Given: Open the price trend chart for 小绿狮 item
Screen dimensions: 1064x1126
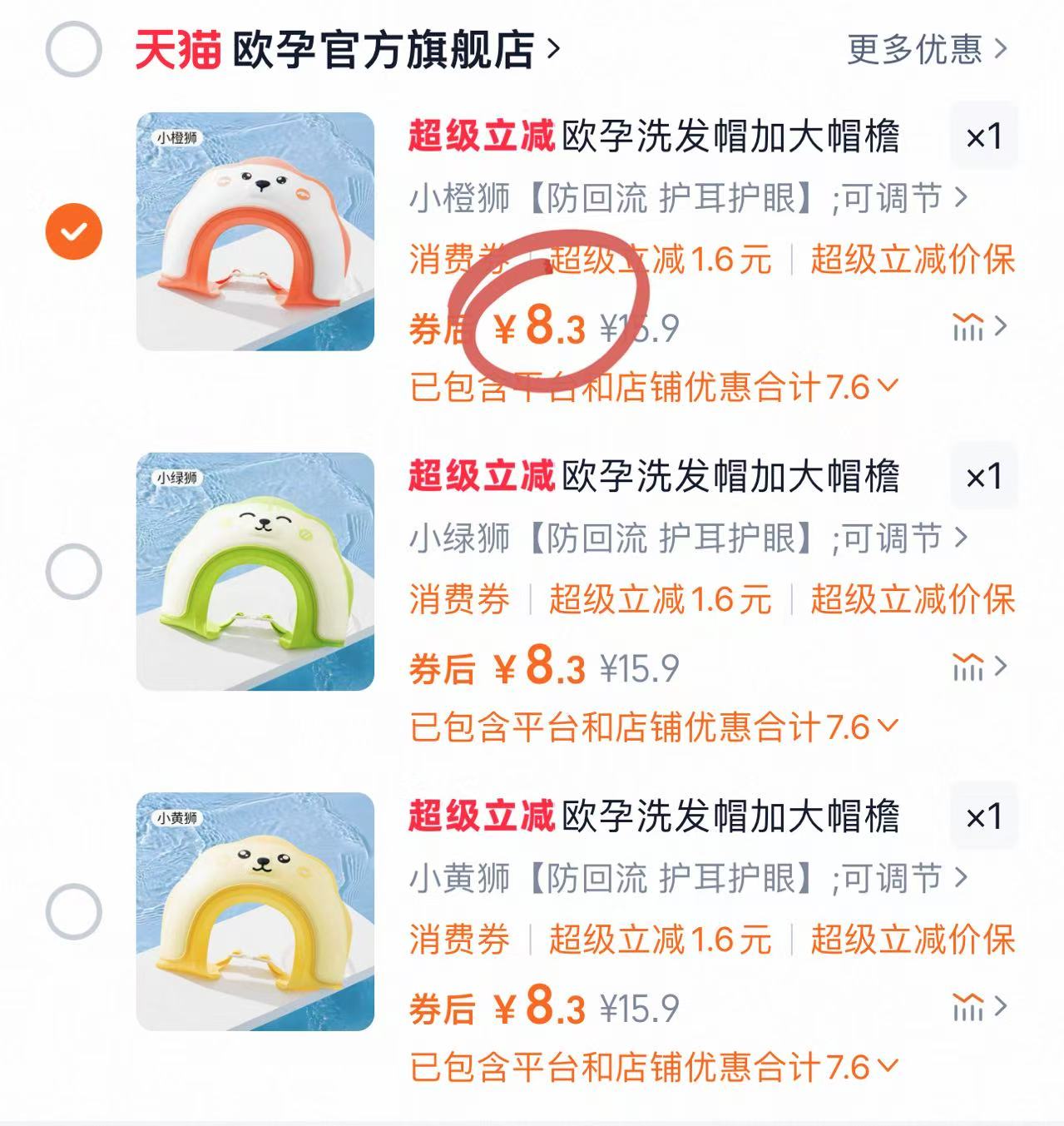Looking at the screenshot, I should click(969, 666).
